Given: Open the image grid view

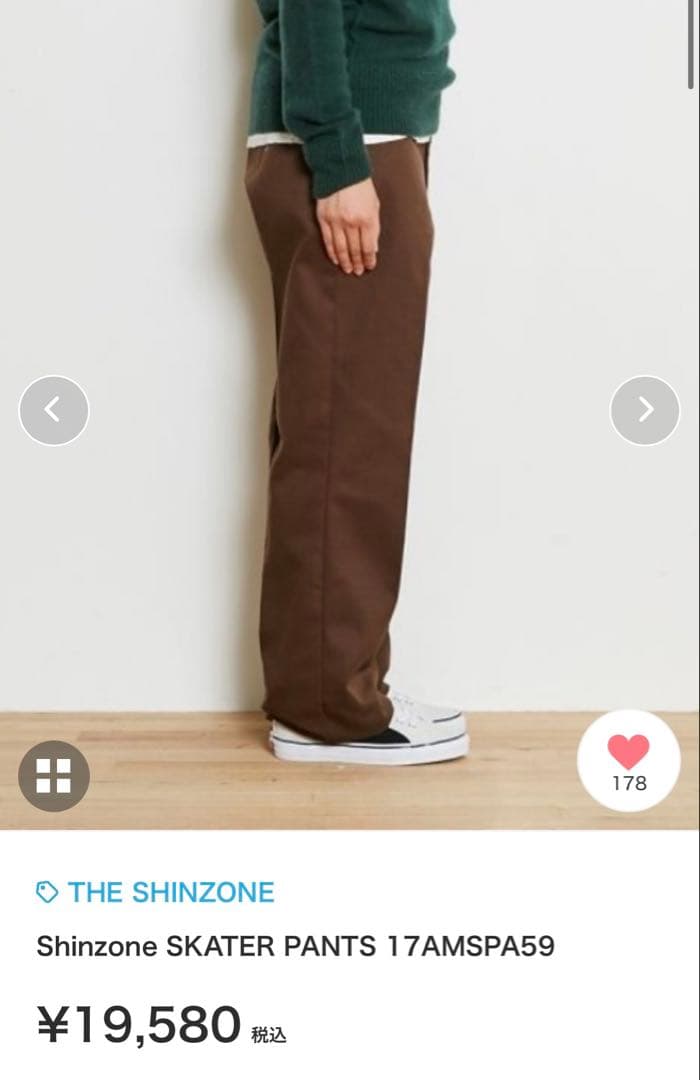Looking at the screenshot, I should tap(54, 776).
